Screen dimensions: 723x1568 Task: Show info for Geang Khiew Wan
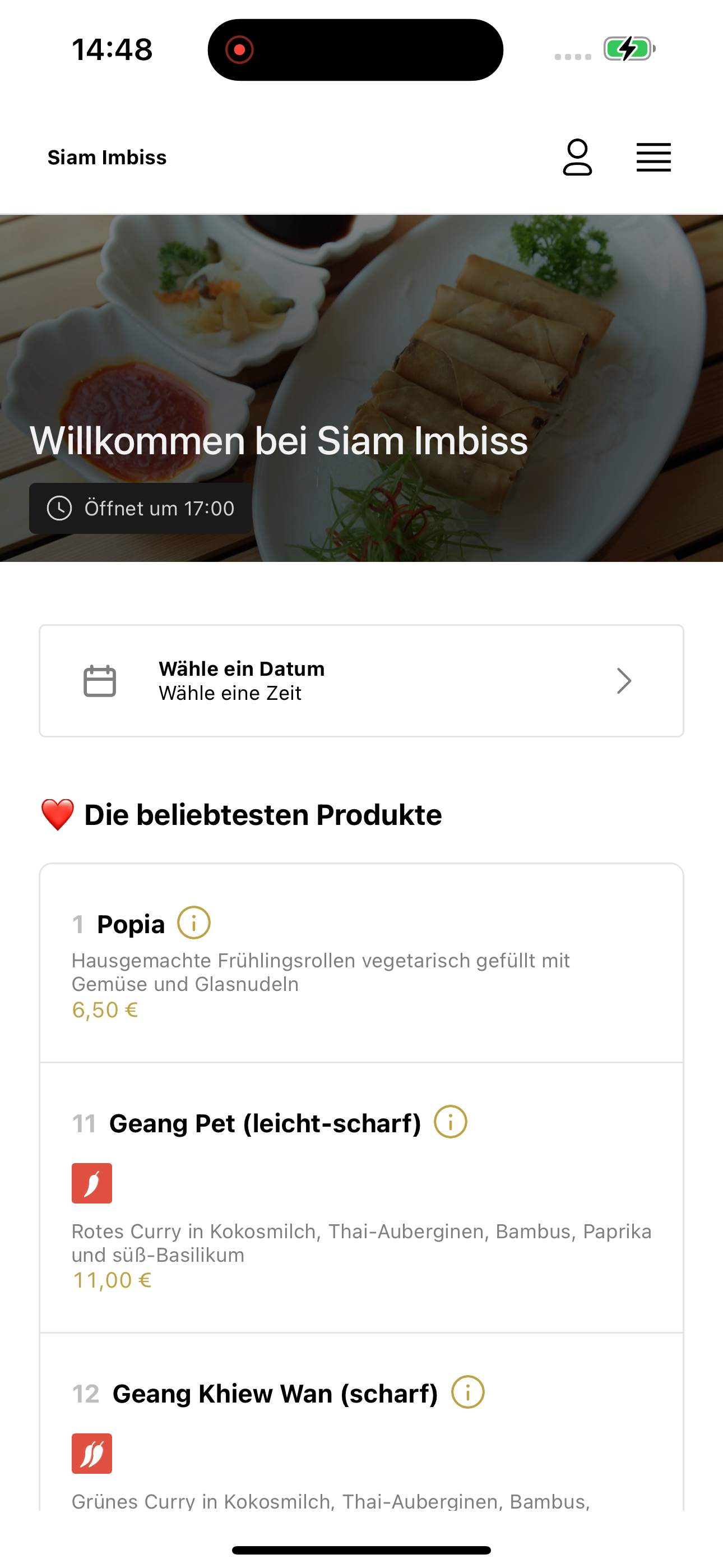(467, 1391)
